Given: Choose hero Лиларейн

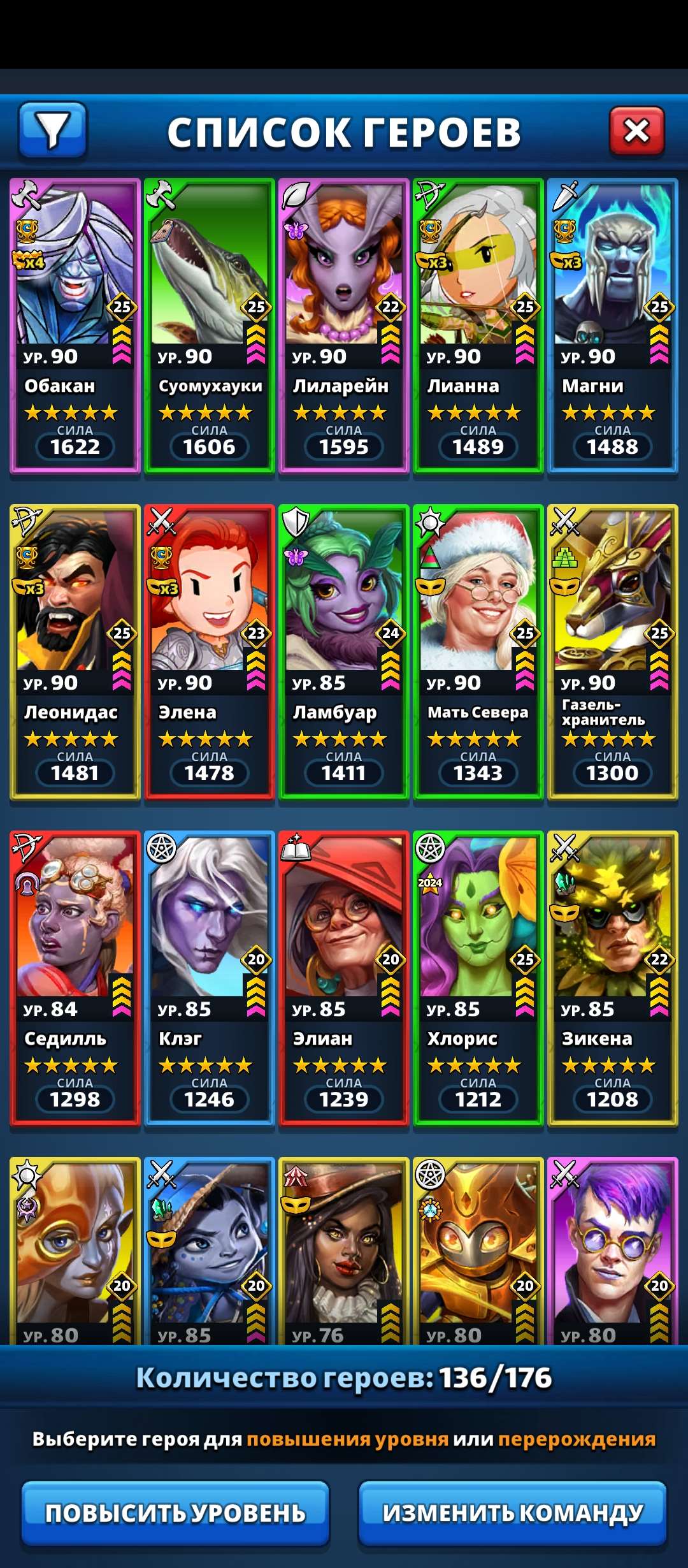Looking at the screenshot, I should click(344, 325).
